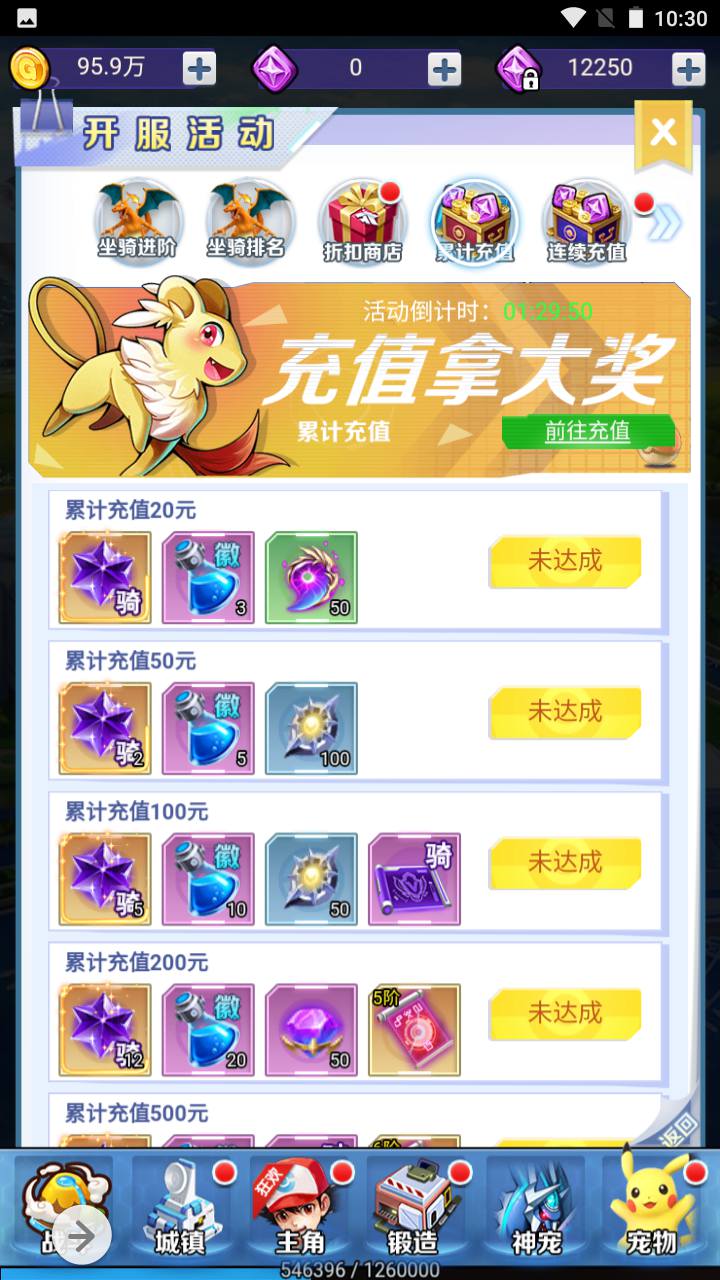The height and width of the screenshot is (1280, 720).
Task: Add purple diamonds with the plus button
Action: click(x=444, y=68)
